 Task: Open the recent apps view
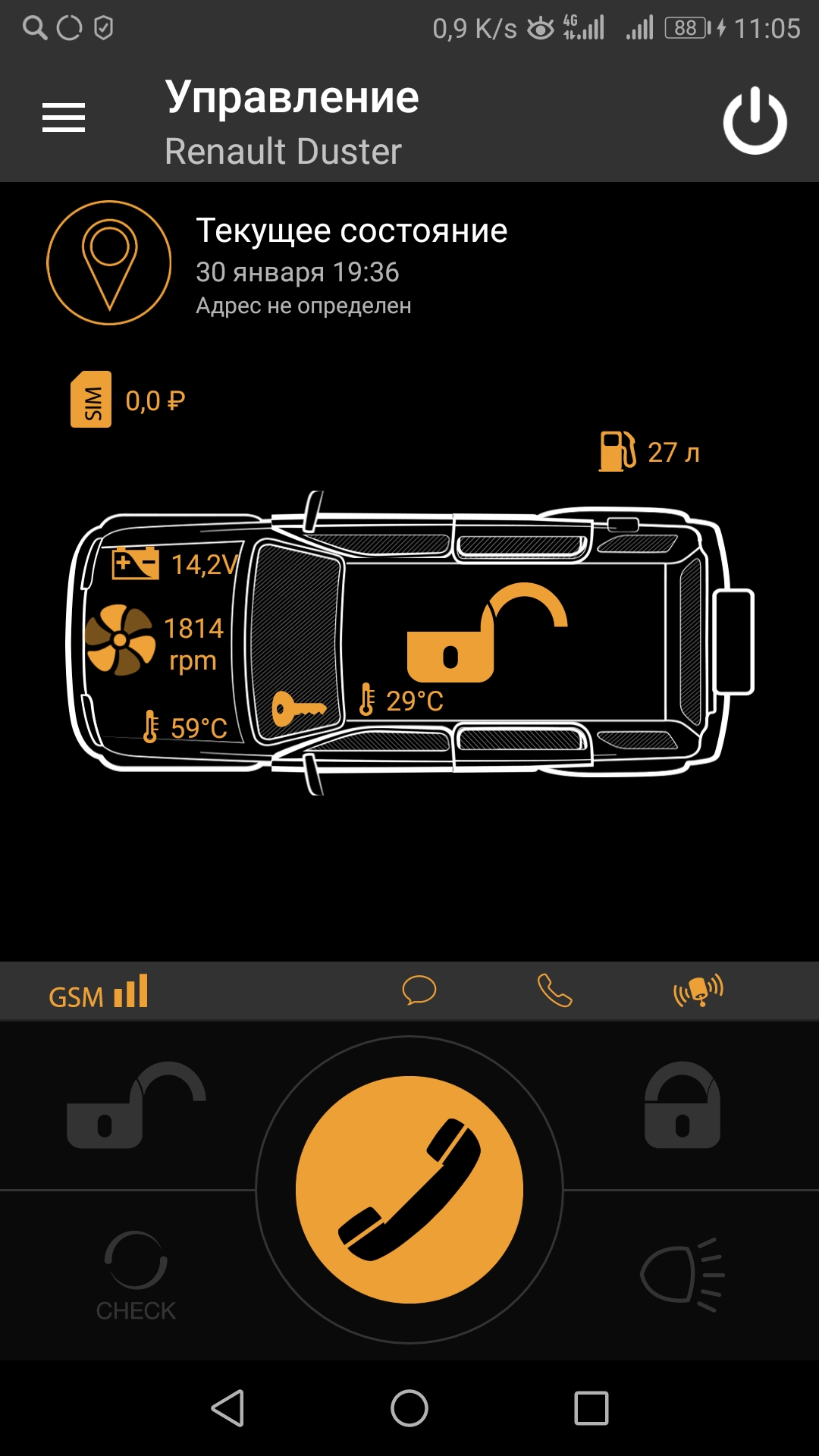click(591, 1408)
